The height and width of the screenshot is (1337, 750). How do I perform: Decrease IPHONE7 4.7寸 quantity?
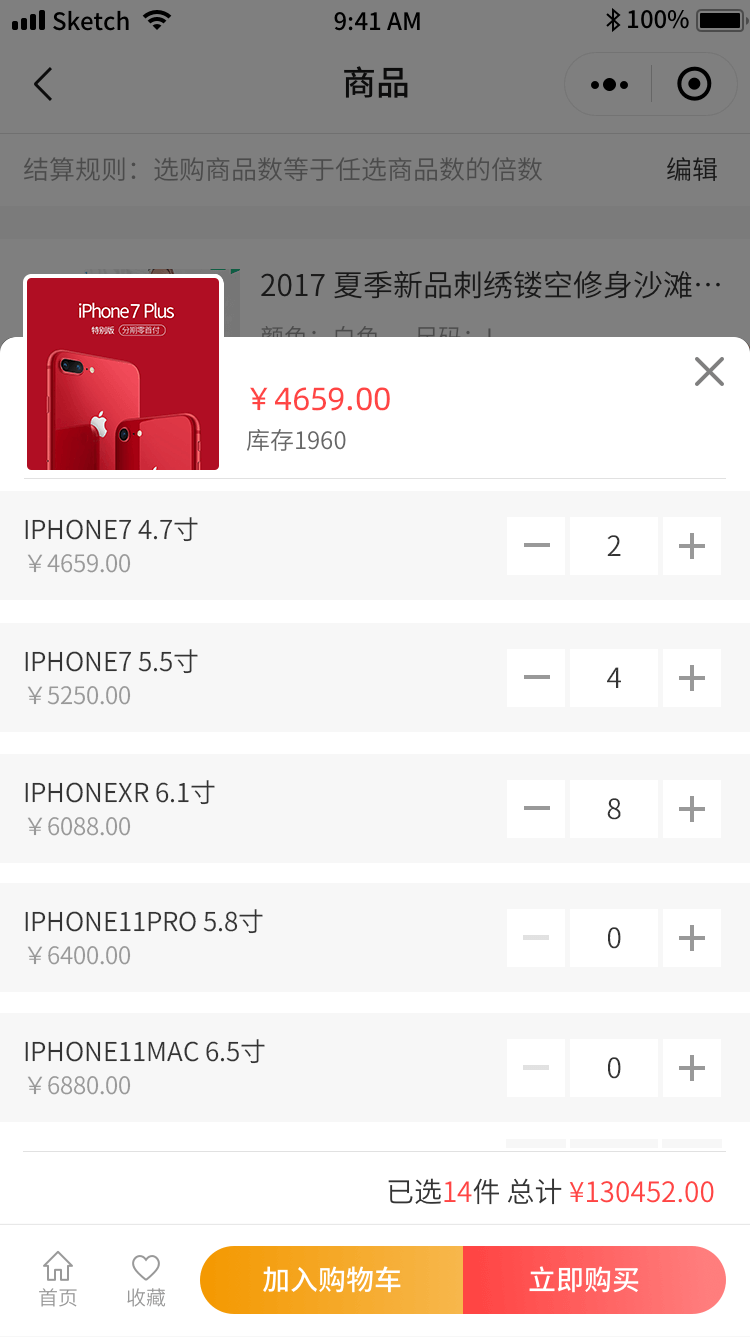click(537, 546)
